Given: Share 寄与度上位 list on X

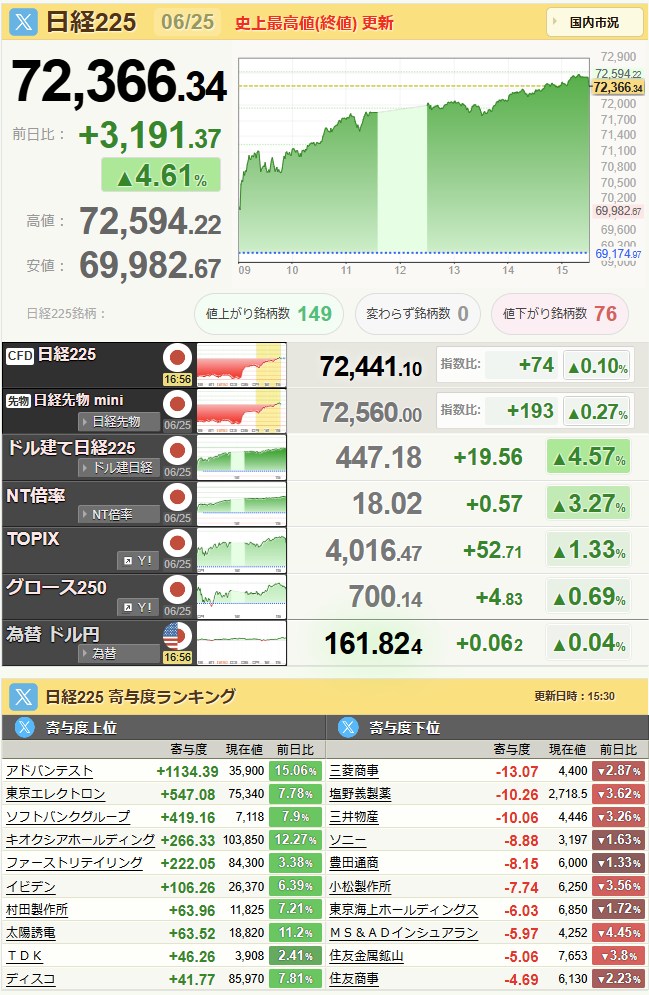Looking at the screenshot, I should click(x=24, y=727).
